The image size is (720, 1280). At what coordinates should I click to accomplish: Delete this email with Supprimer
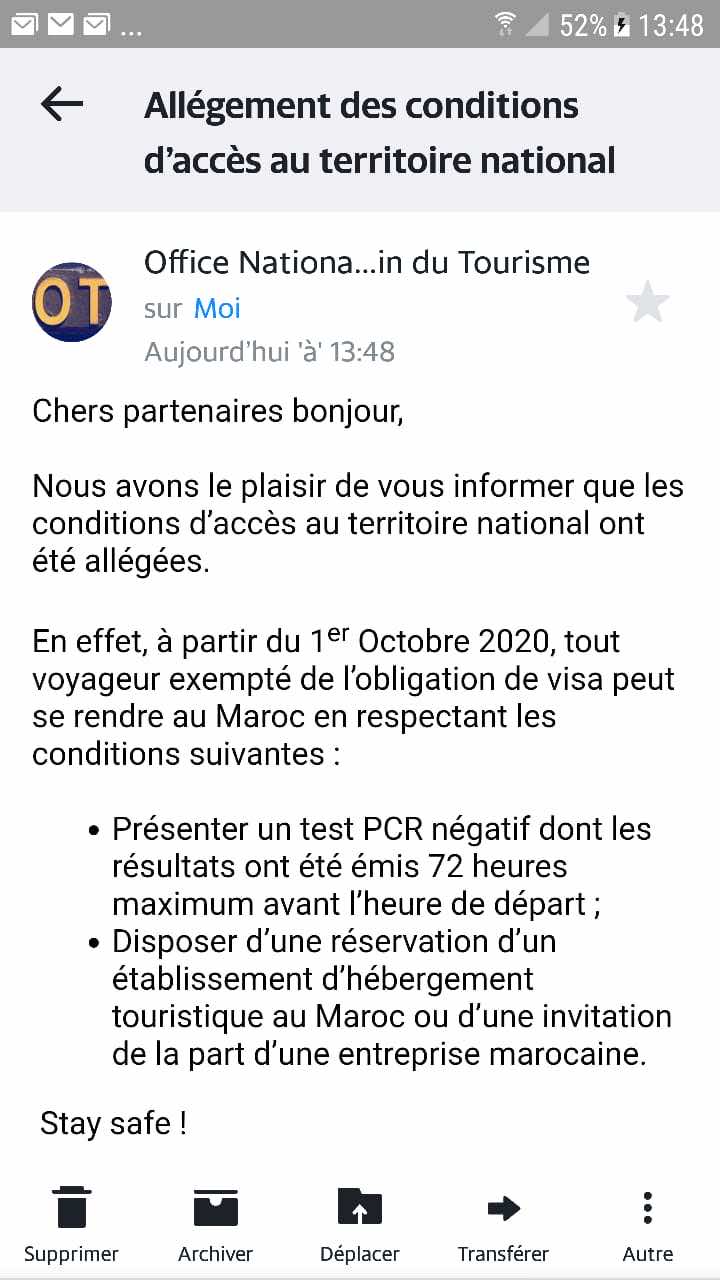(71, 1224)
